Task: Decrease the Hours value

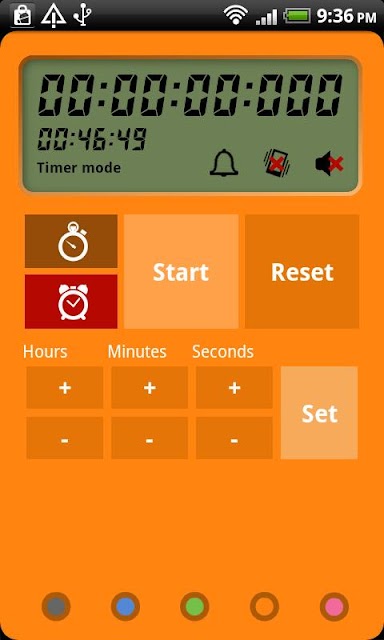Action: 65,438
